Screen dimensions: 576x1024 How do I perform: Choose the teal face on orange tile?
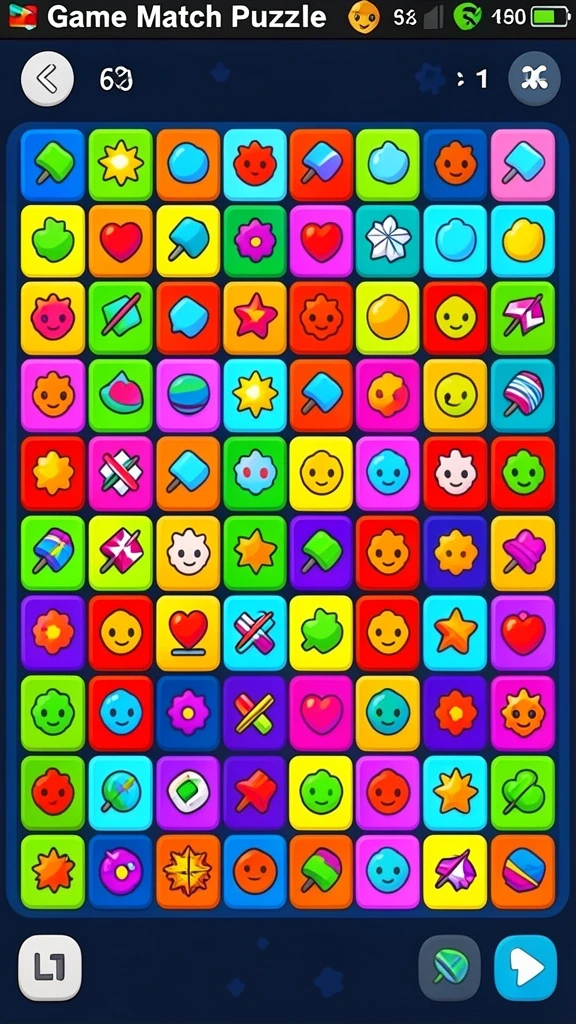pos(388,712)
